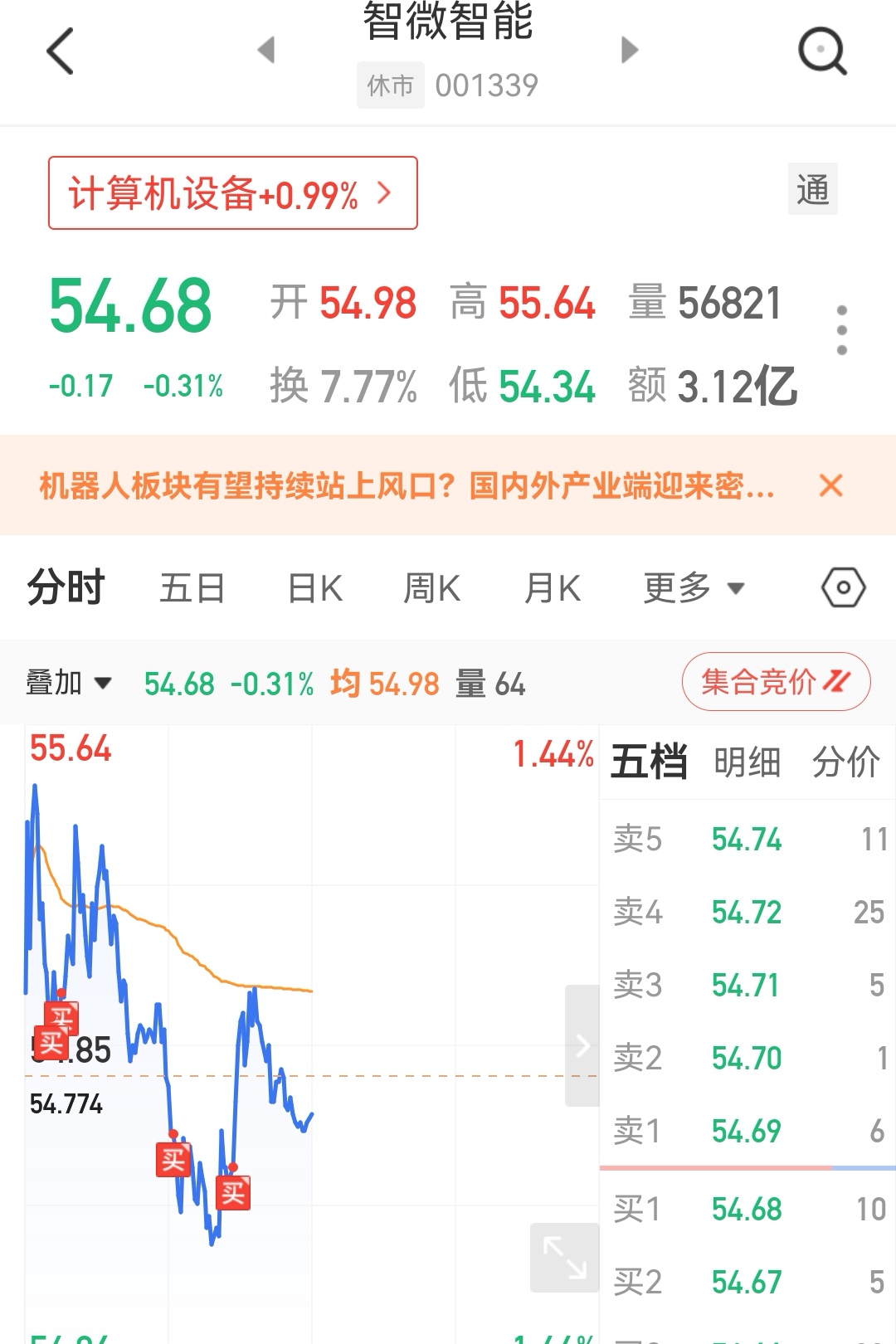
Task: Open the 机器人板块 news banner
Action: (407, 485)
